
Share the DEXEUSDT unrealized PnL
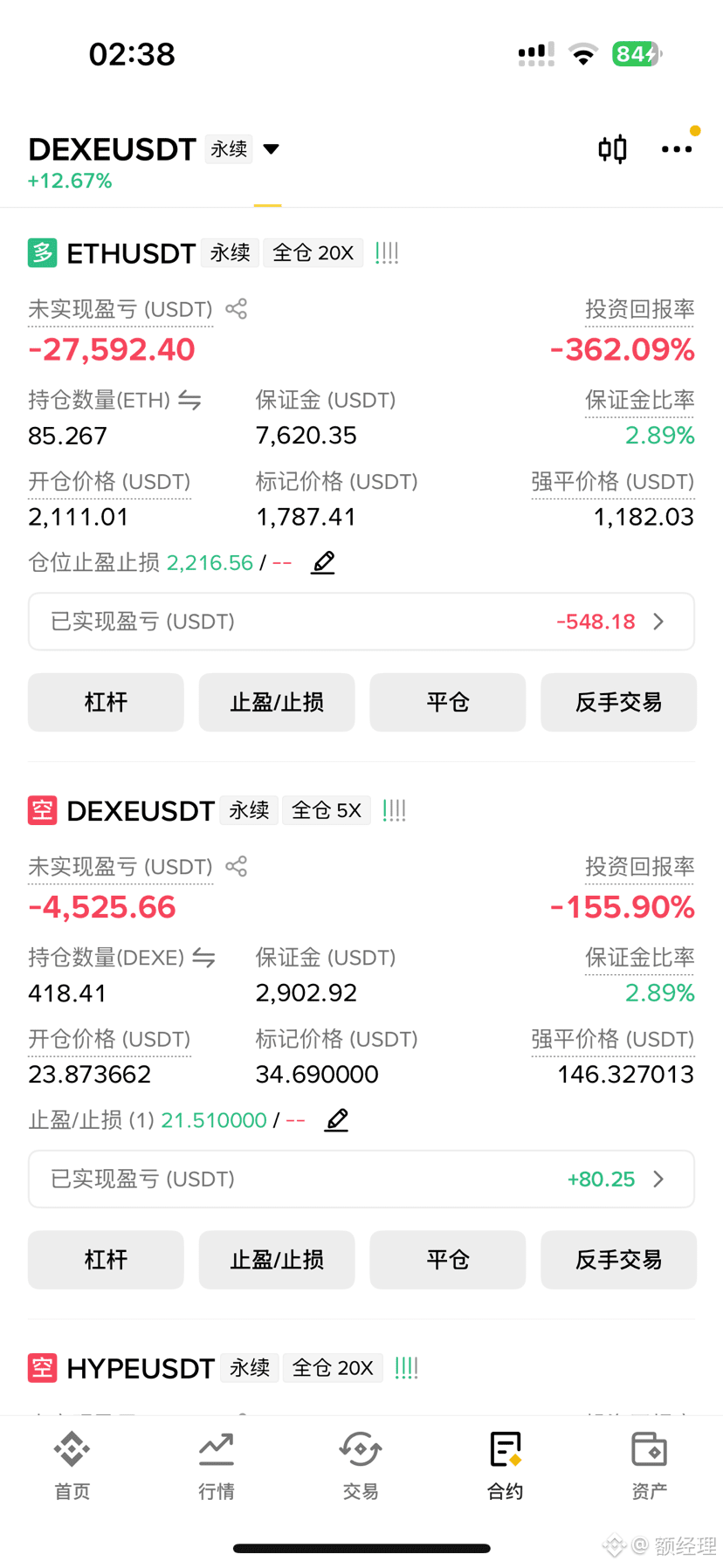(237, 866)
